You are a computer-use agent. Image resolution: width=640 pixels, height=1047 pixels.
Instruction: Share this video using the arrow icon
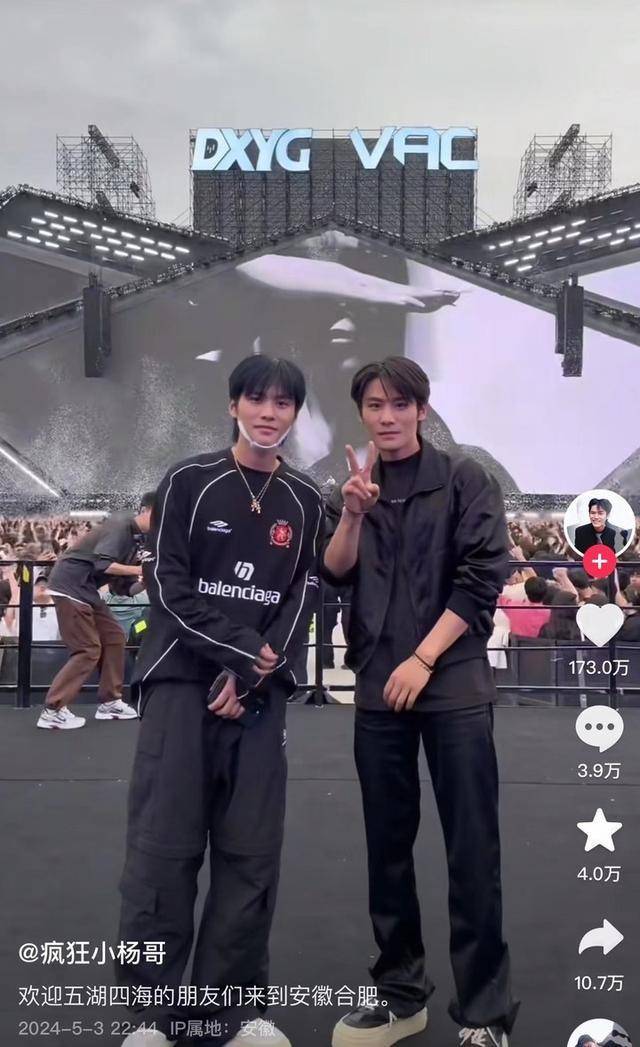(600, 937)
